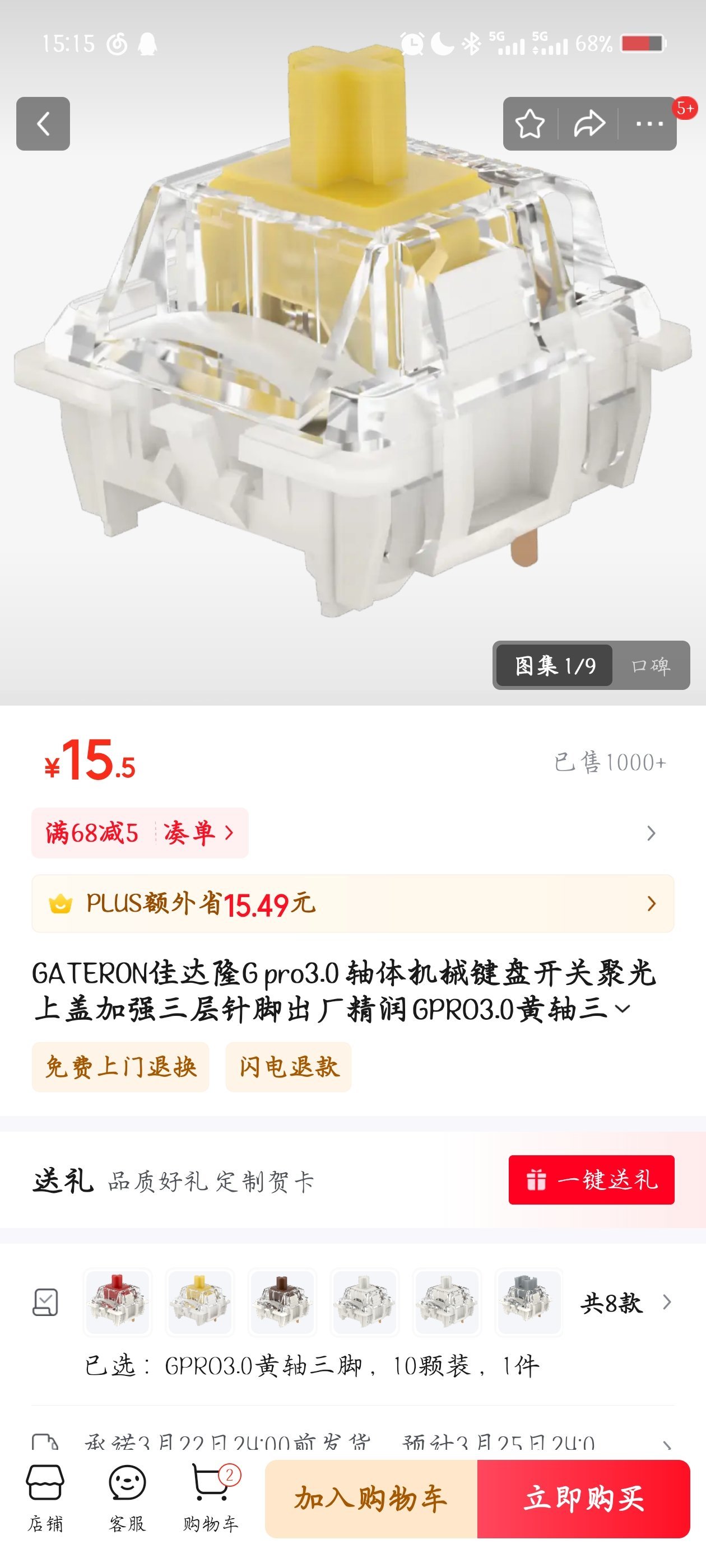Pick the brown switch variant thumbnail

click(x=282, y=1302)
